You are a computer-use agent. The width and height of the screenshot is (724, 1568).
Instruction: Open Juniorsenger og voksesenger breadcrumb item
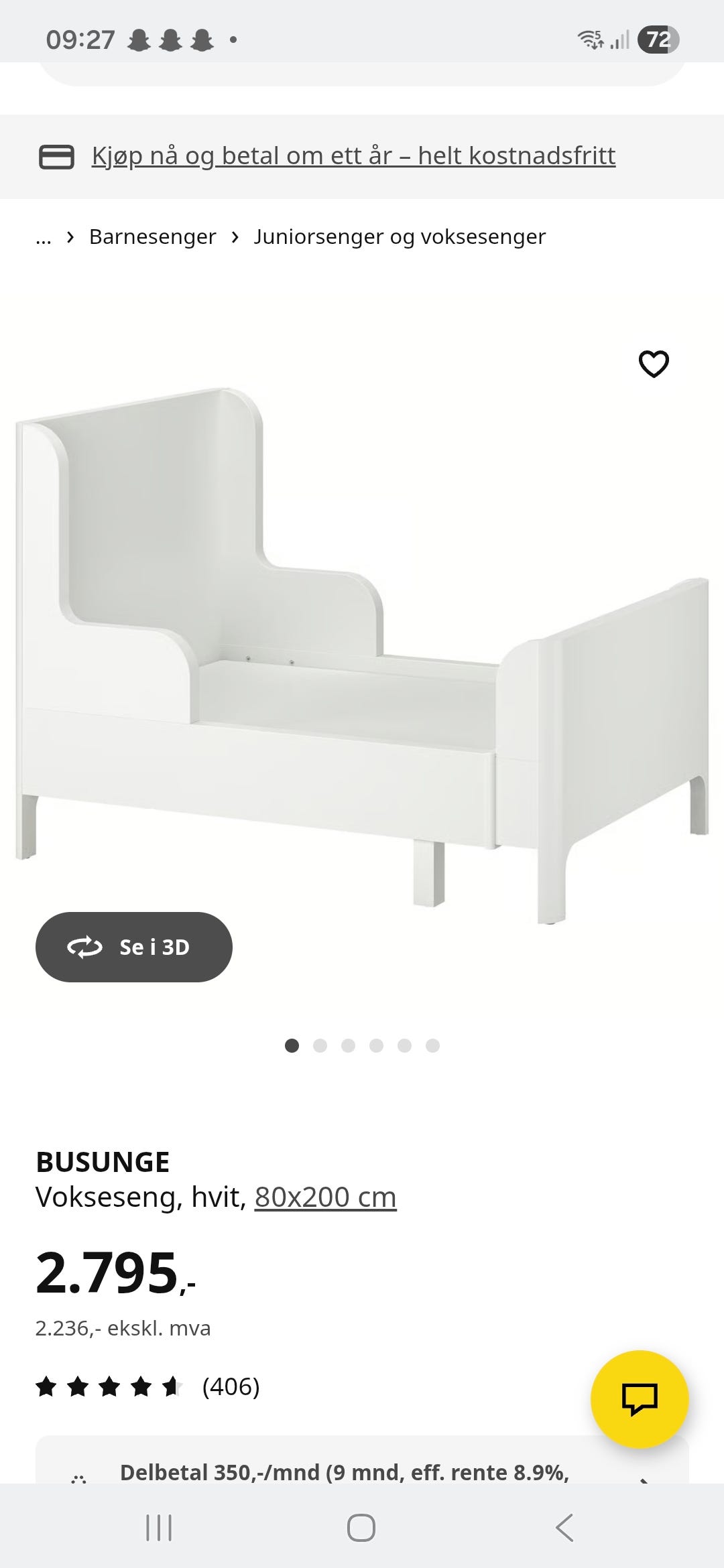click(x=399, y=236)
